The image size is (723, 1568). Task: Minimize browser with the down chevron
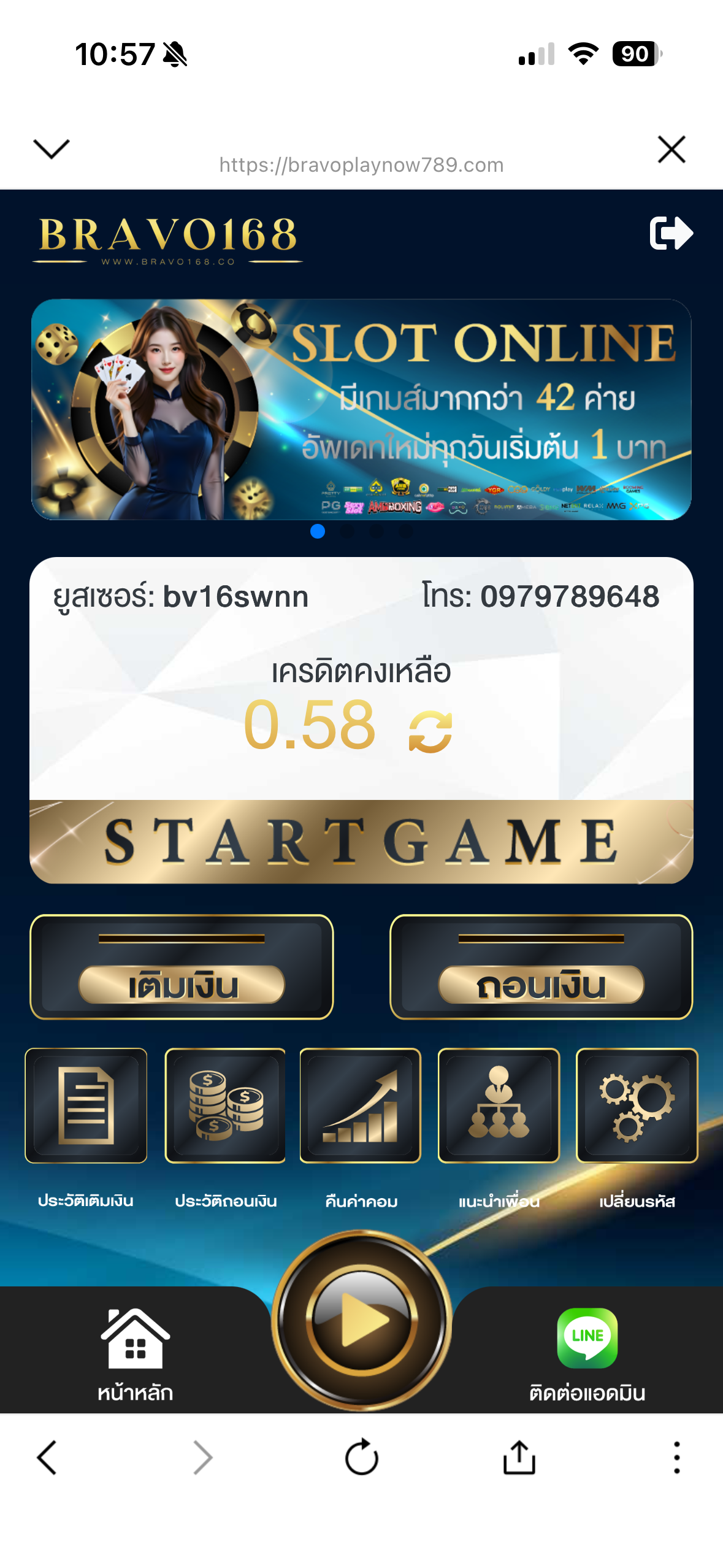tap(52, 149)
